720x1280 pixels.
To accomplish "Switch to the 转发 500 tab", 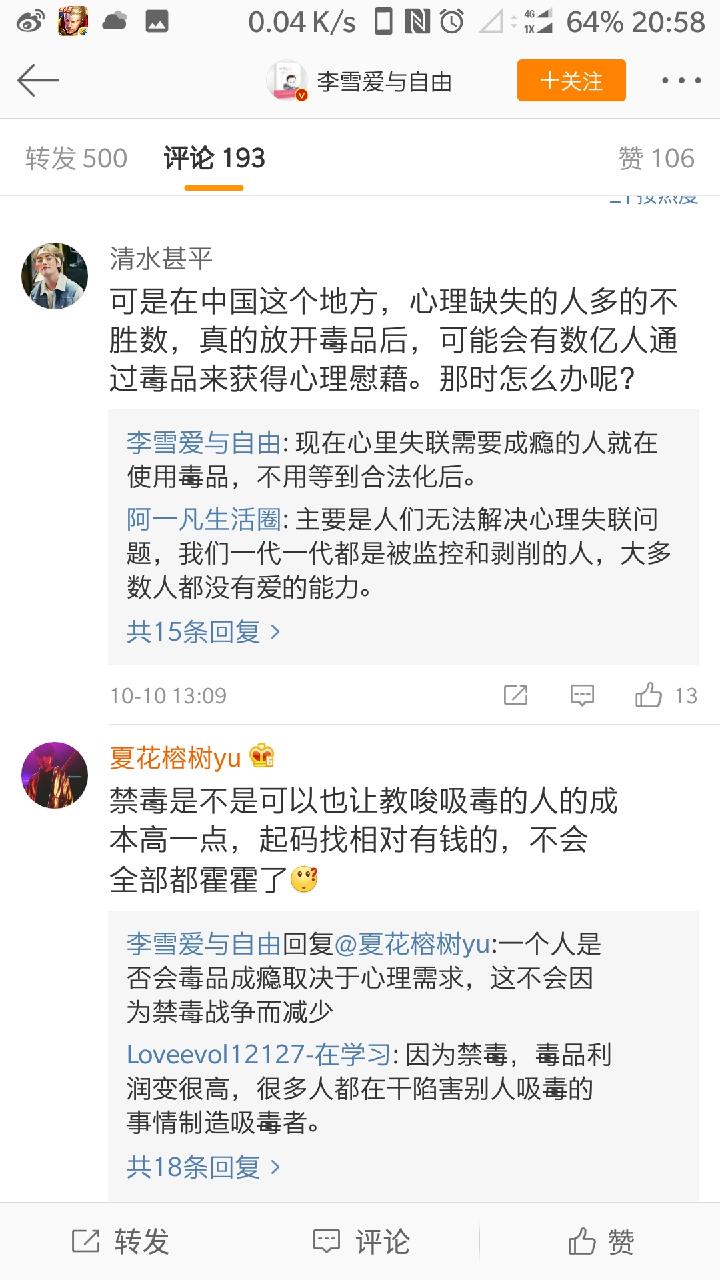I will click(x=77, y=158).
